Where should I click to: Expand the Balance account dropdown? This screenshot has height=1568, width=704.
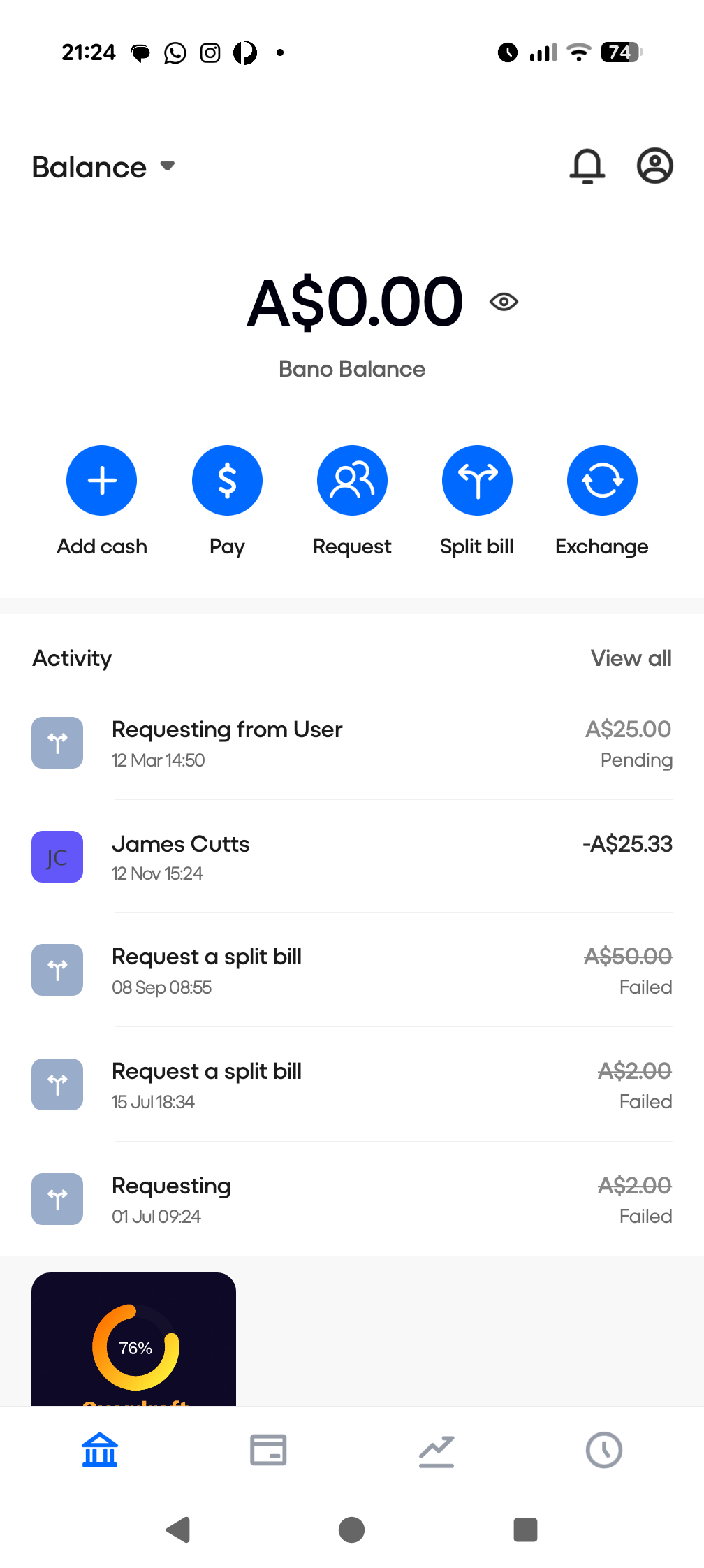coord(166,166)
